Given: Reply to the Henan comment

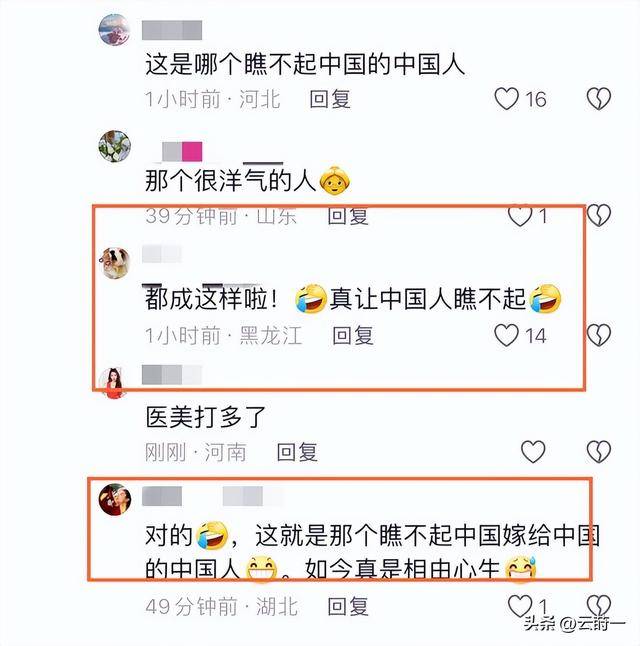Looking at the screenshot, I should (x=297, y=452).
